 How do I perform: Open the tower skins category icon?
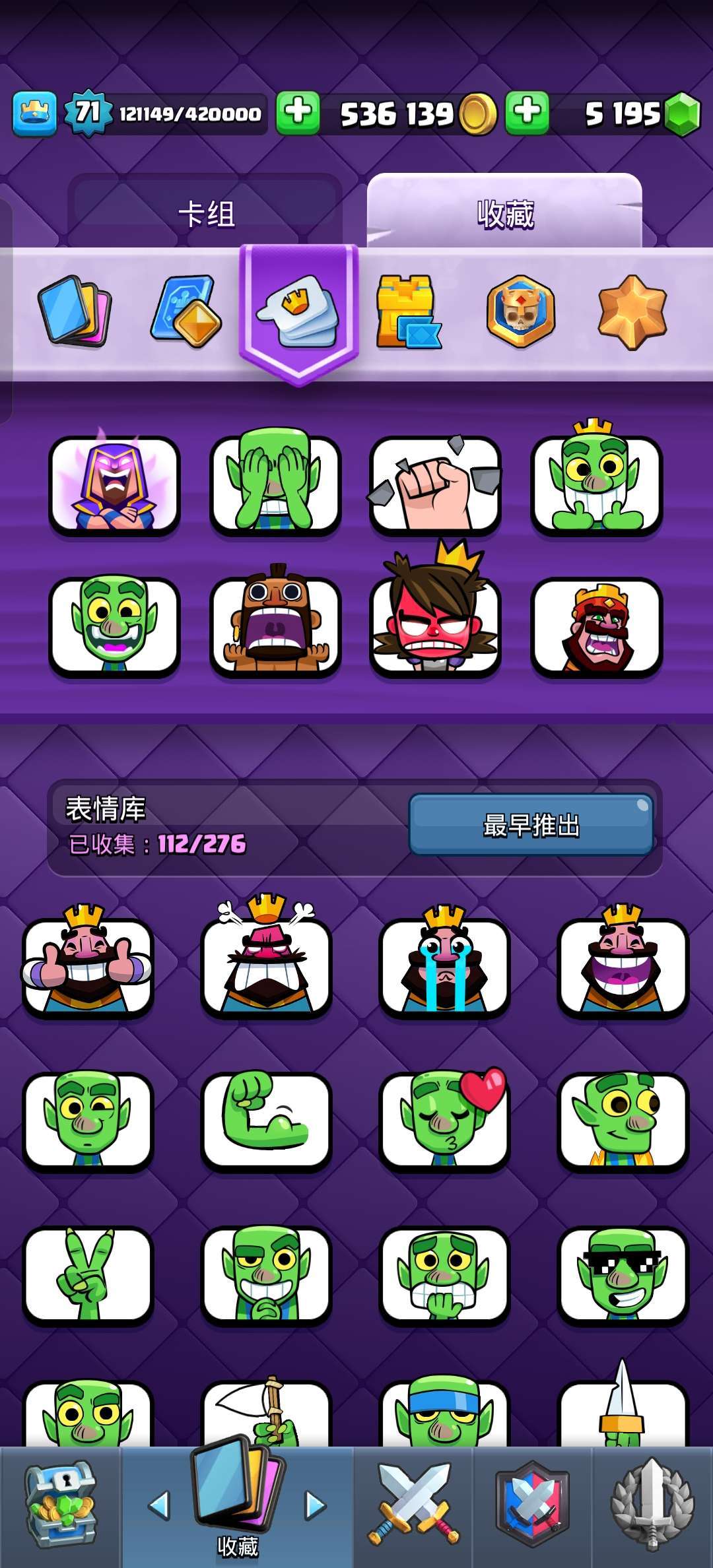pyautogui.click(x=407, y=311)
